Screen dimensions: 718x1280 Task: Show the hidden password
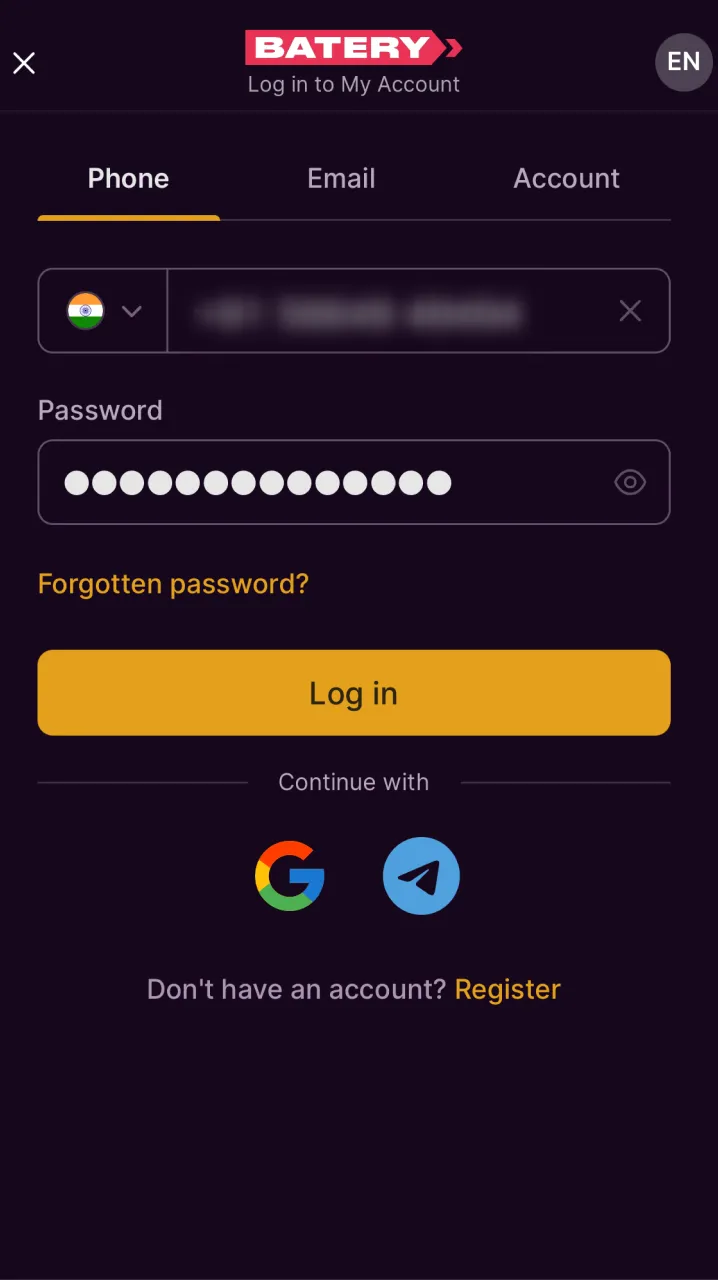point(630,483)
